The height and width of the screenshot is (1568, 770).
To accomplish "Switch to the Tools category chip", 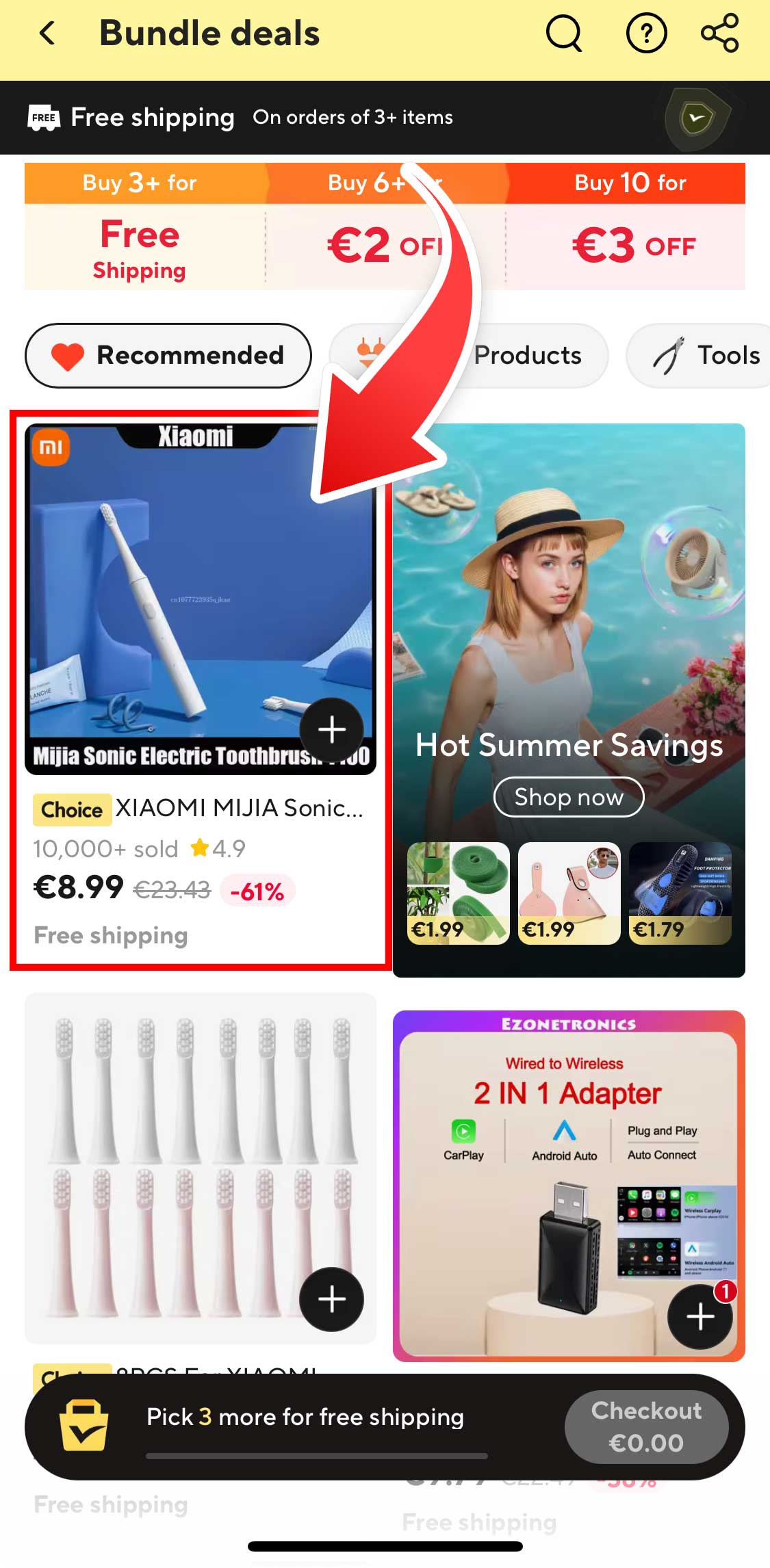I will 705,355.
